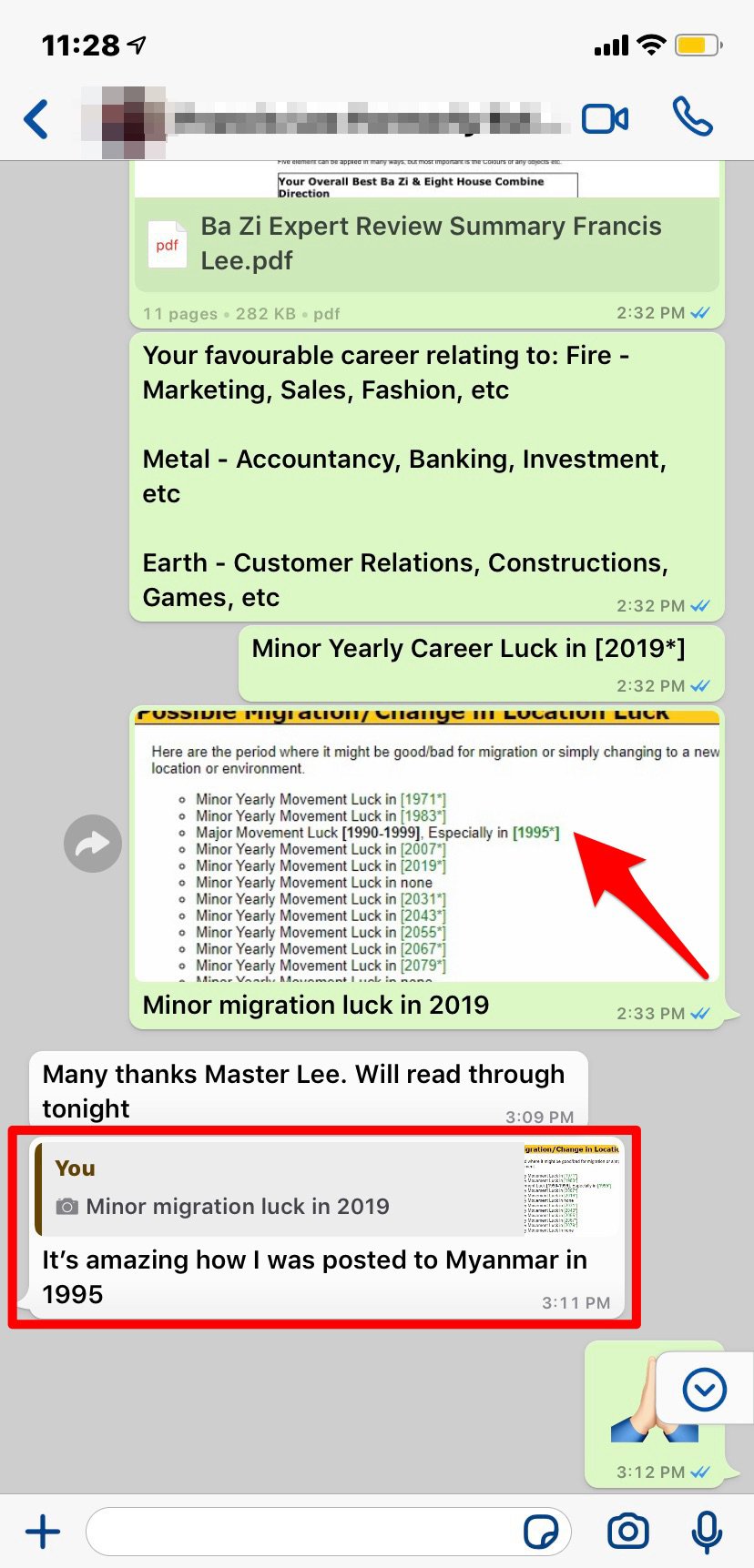The image size is (754, 1568).
Task: Open Ba Zi Expert Review Summary PDF
Action: pyautogui.click(x=426, y=244)
